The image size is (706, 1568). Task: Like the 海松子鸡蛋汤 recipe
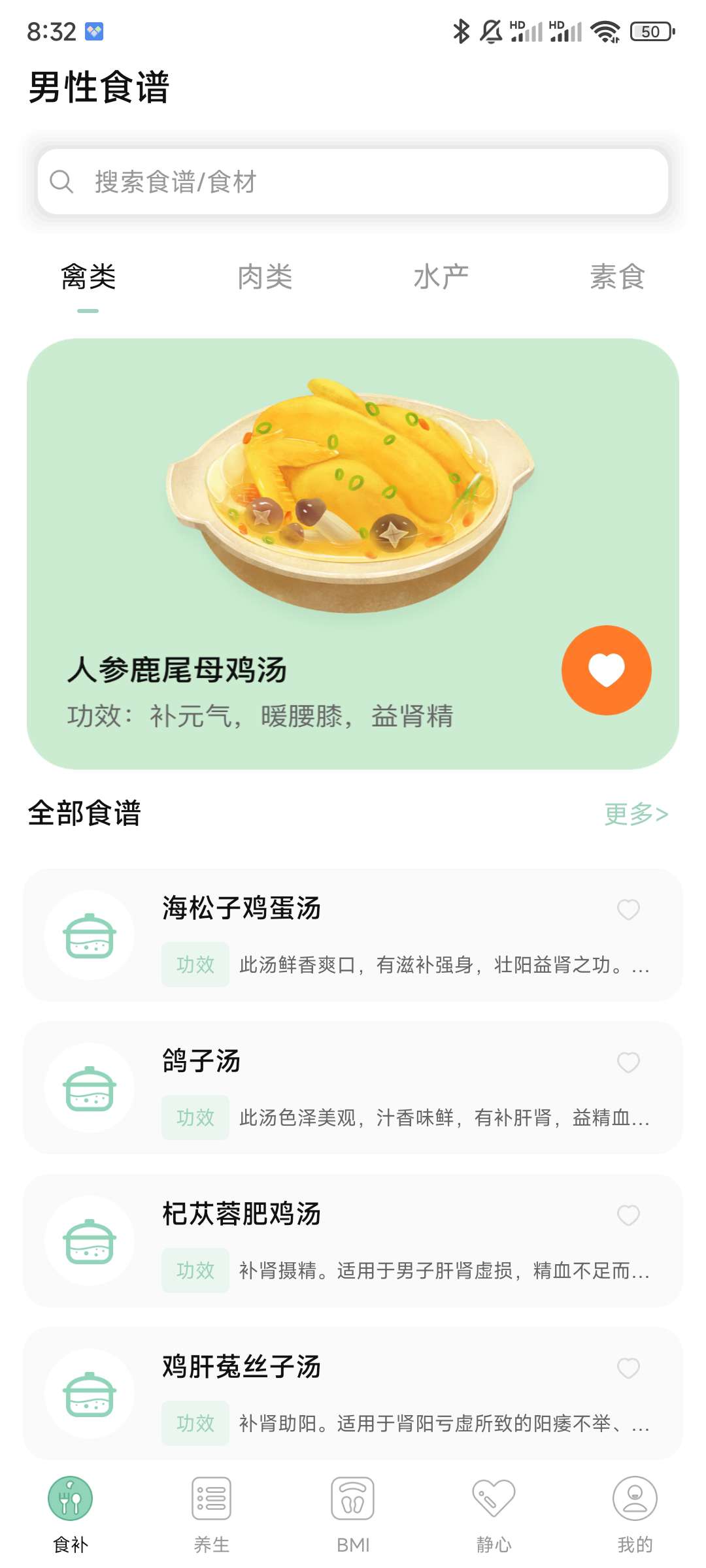[x=628, y=909]
